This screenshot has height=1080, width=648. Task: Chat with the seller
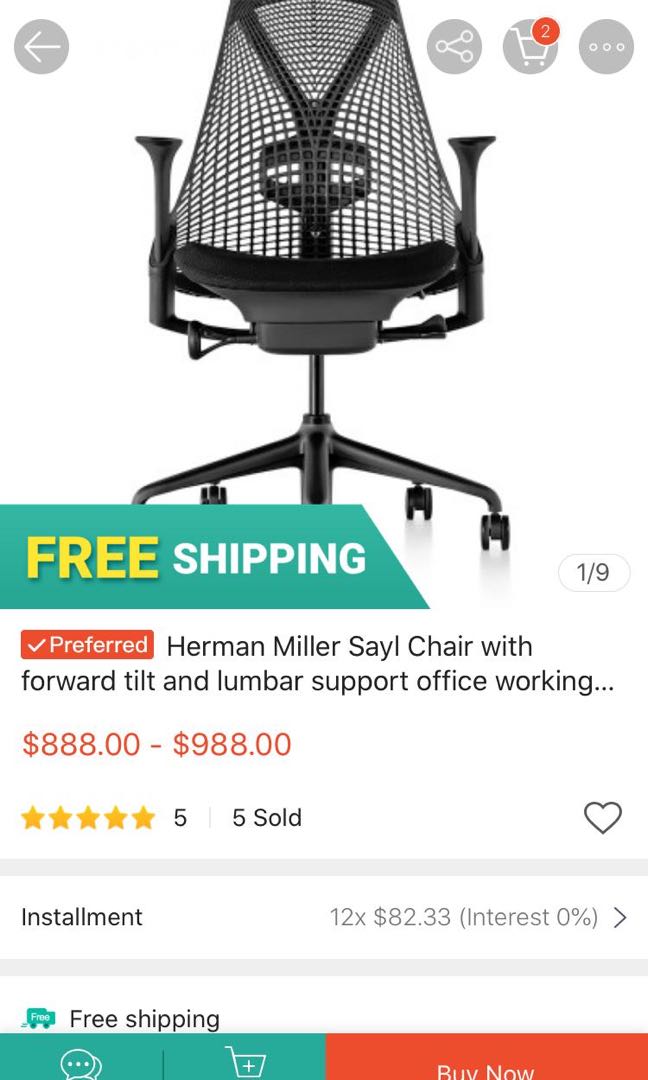(x=81, y=1062)
